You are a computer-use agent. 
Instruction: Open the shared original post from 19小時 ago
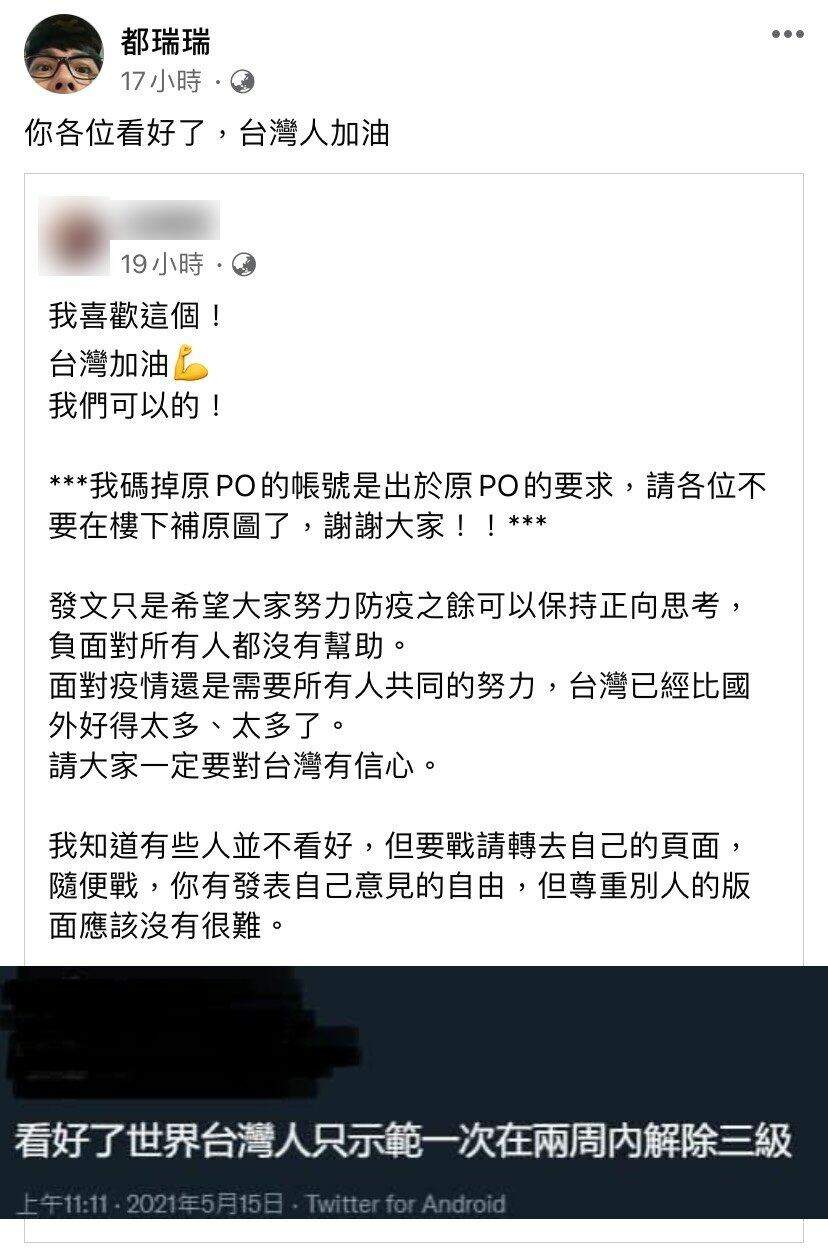coord(165,265)
